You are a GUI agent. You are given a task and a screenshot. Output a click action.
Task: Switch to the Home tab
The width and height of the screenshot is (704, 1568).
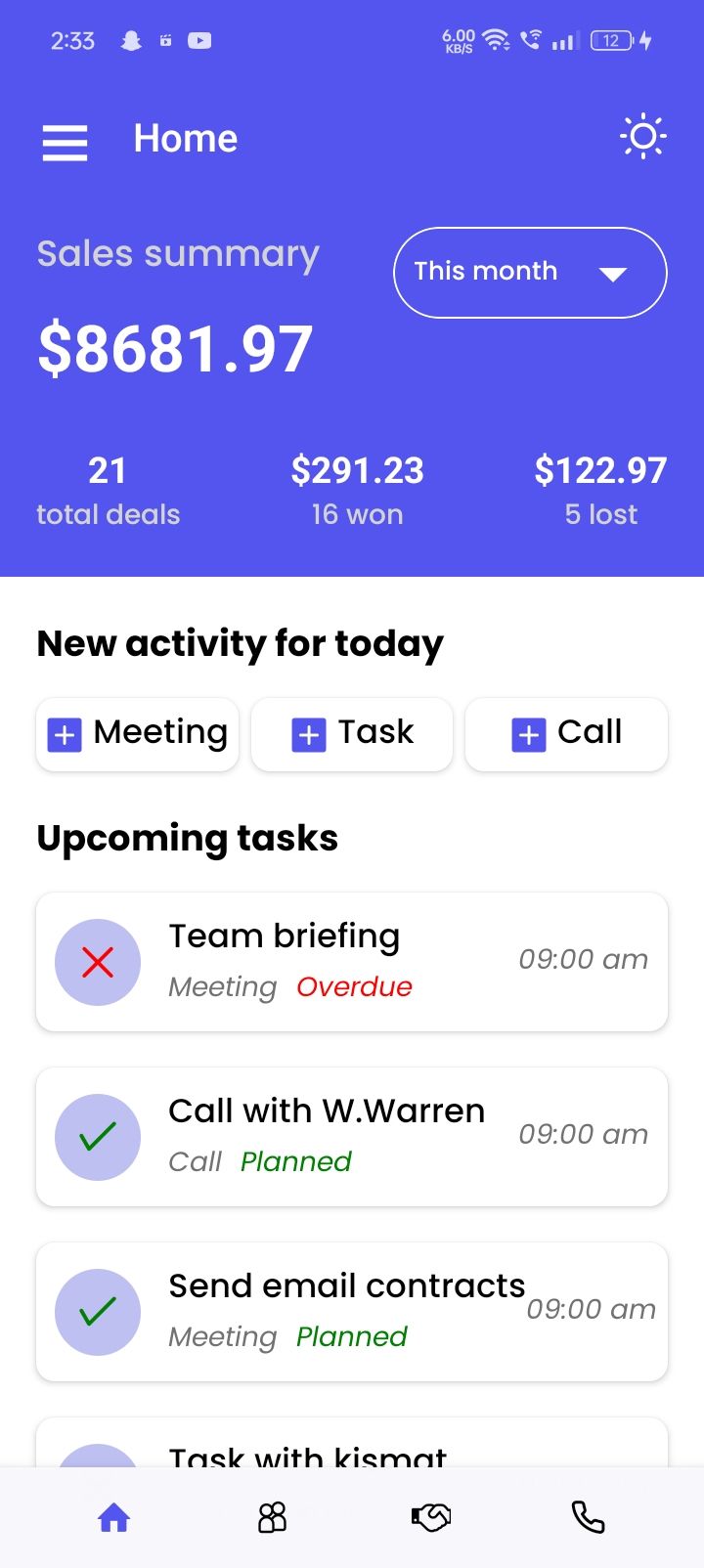click(114, 1517)
